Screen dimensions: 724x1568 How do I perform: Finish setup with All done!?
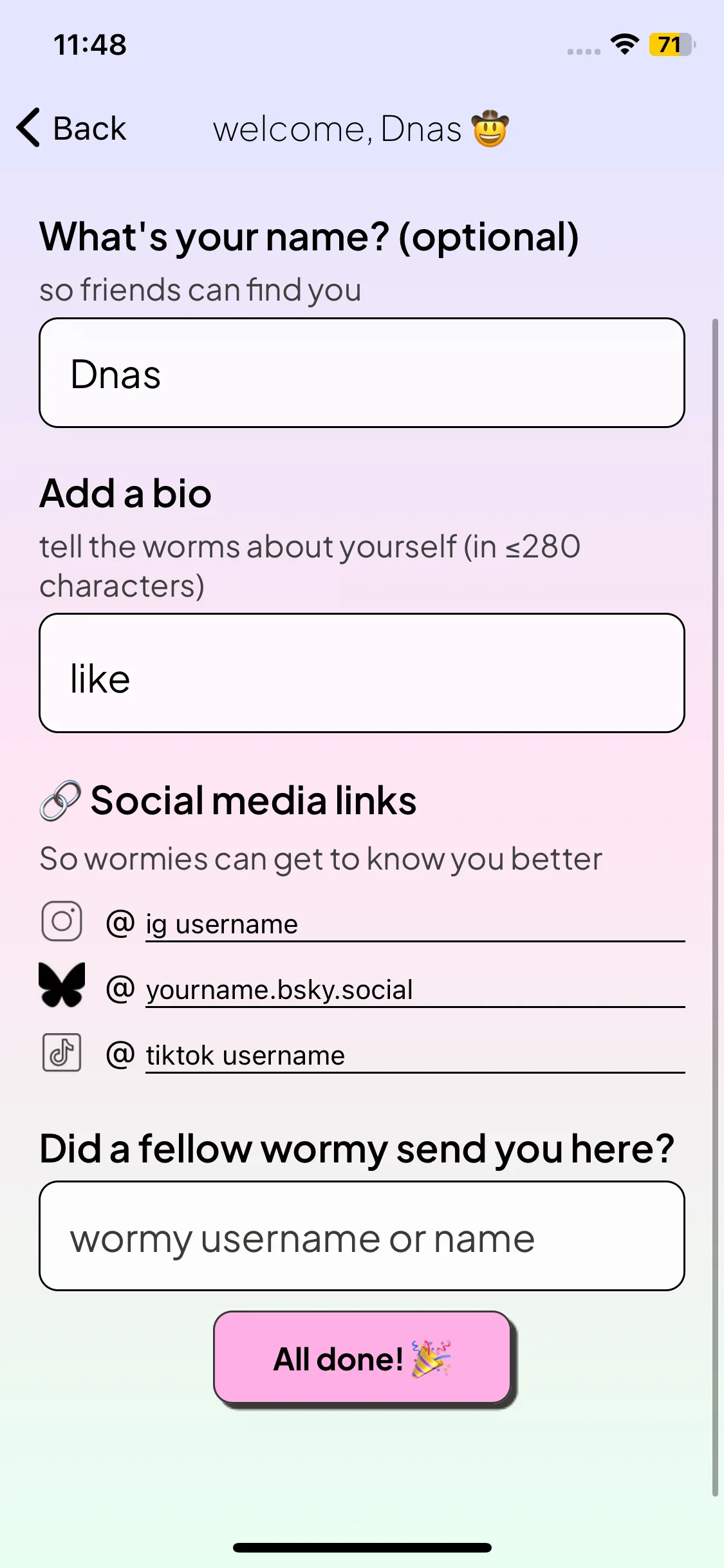pyautogui.click(x=362, y=1358)
